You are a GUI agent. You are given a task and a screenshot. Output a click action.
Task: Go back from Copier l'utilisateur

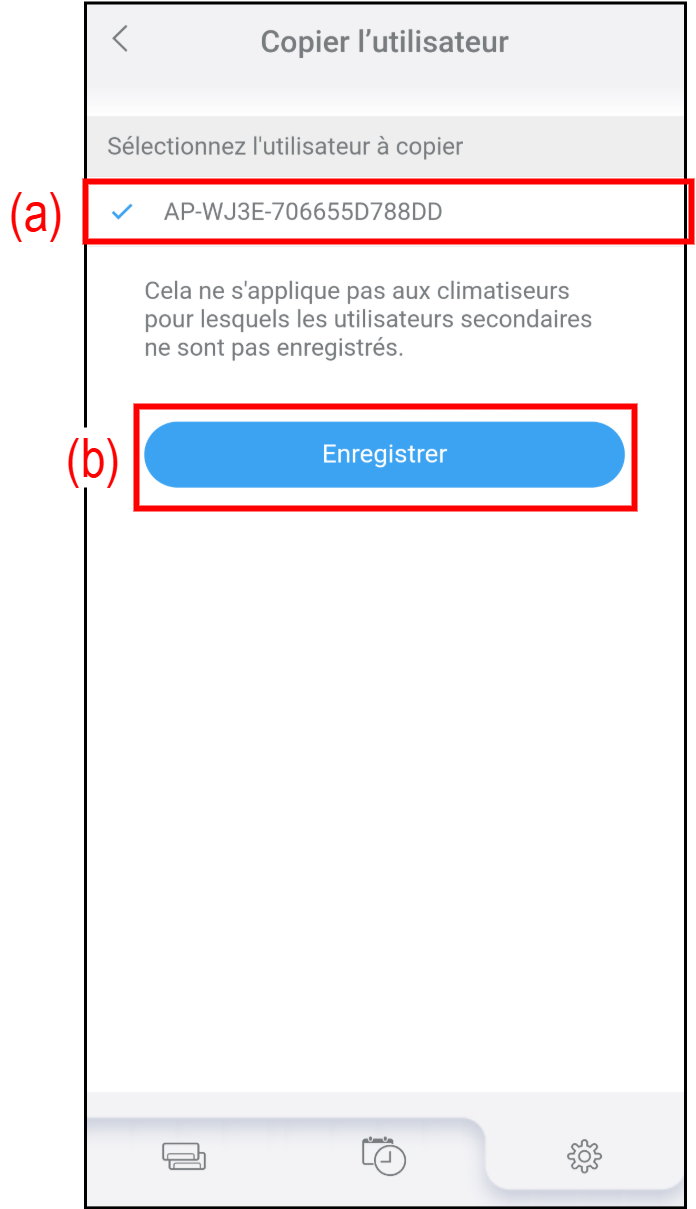[x=120, y=40]
